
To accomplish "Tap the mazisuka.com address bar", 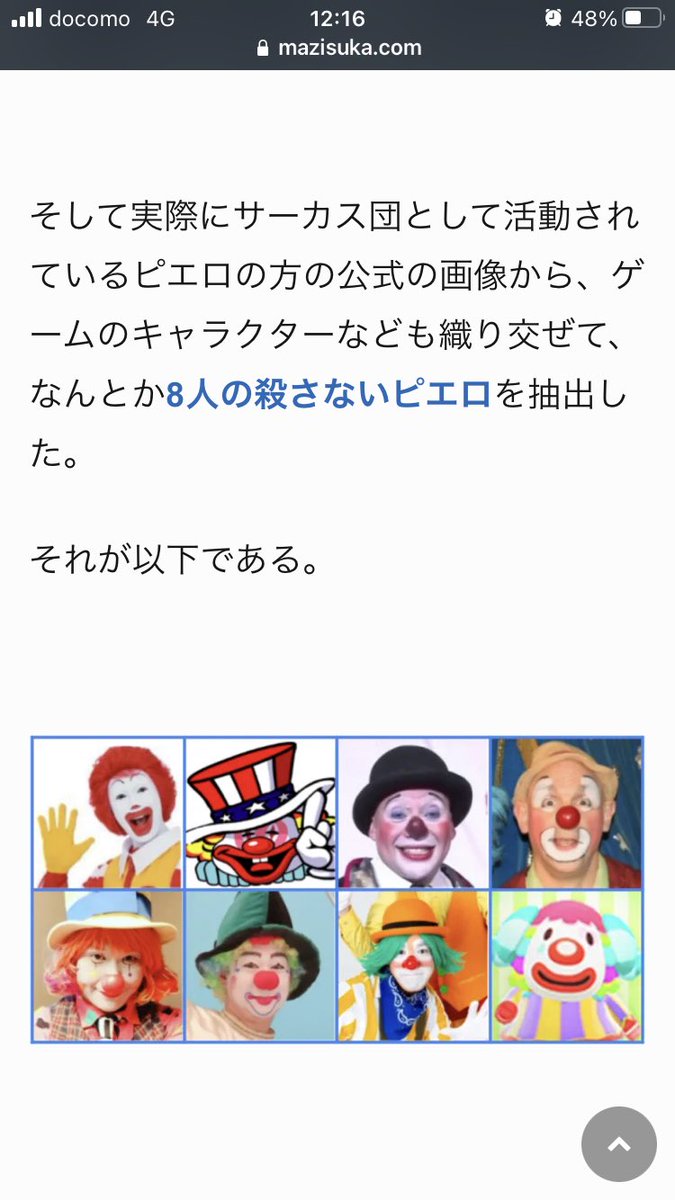I will [338, 48].
